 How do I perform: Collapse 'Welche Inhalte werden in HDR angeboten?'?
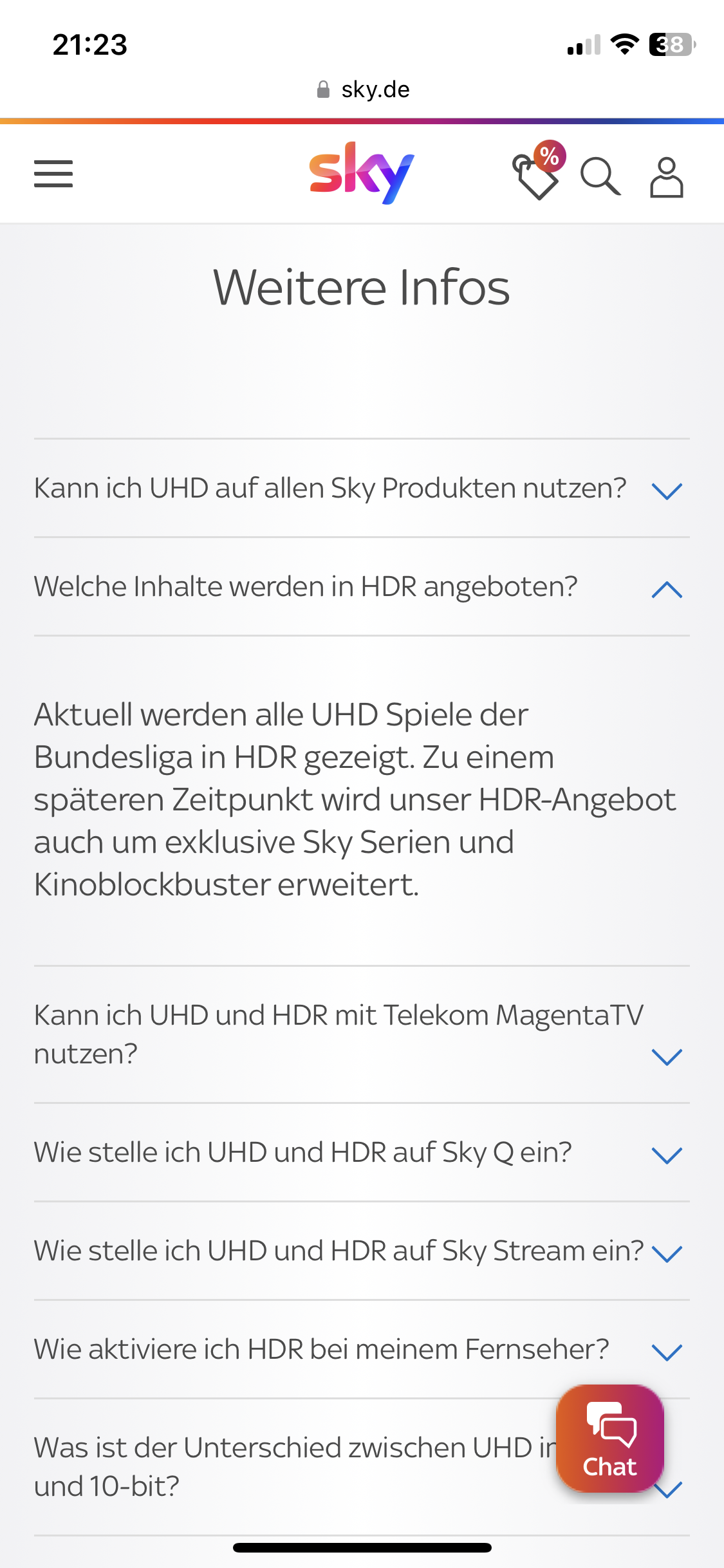coord(362,587)
